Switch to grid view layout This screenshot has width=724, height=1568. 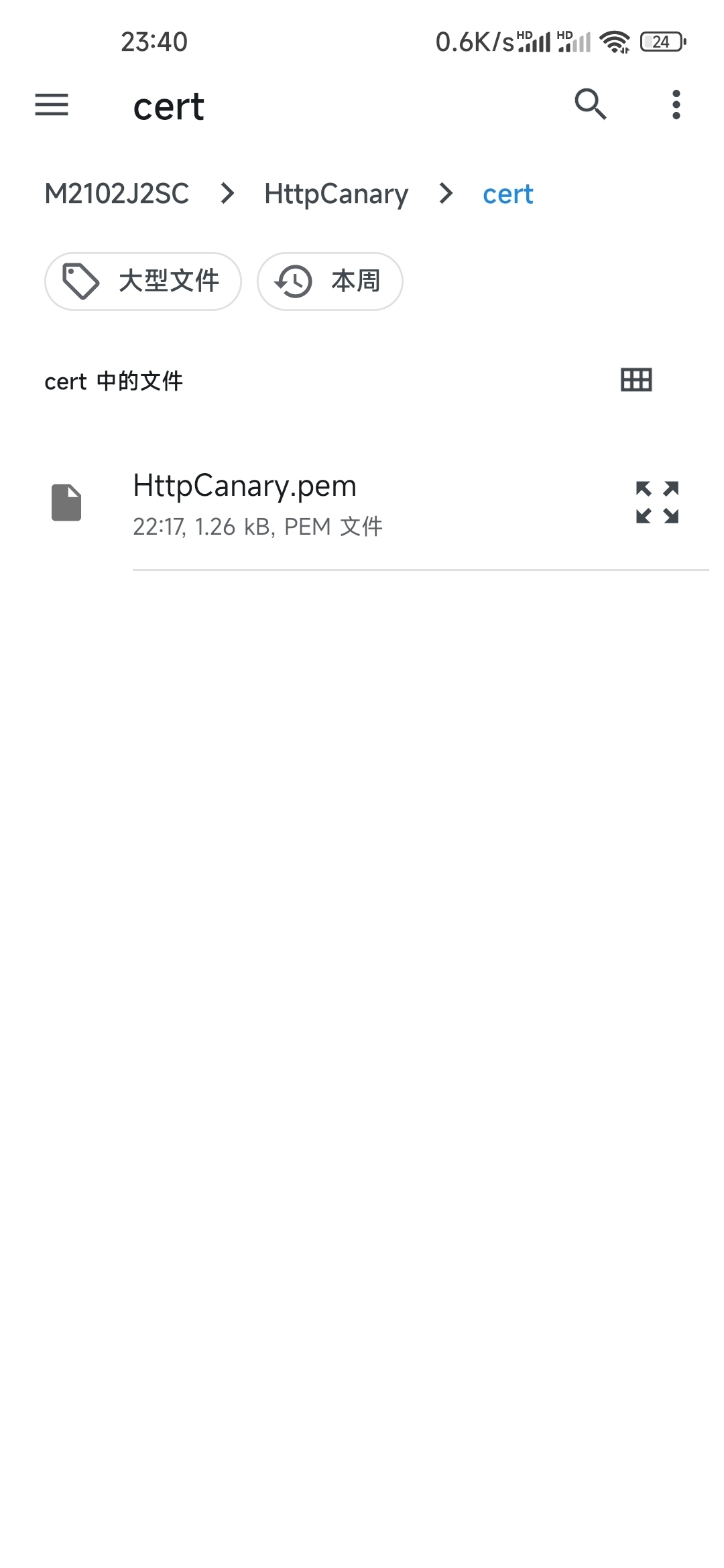click(636, 380)
